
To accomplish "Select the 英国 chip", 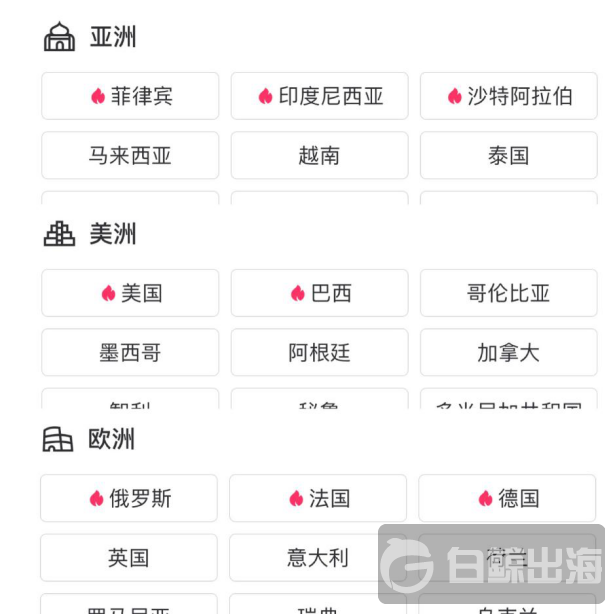I will pos(129,557).
